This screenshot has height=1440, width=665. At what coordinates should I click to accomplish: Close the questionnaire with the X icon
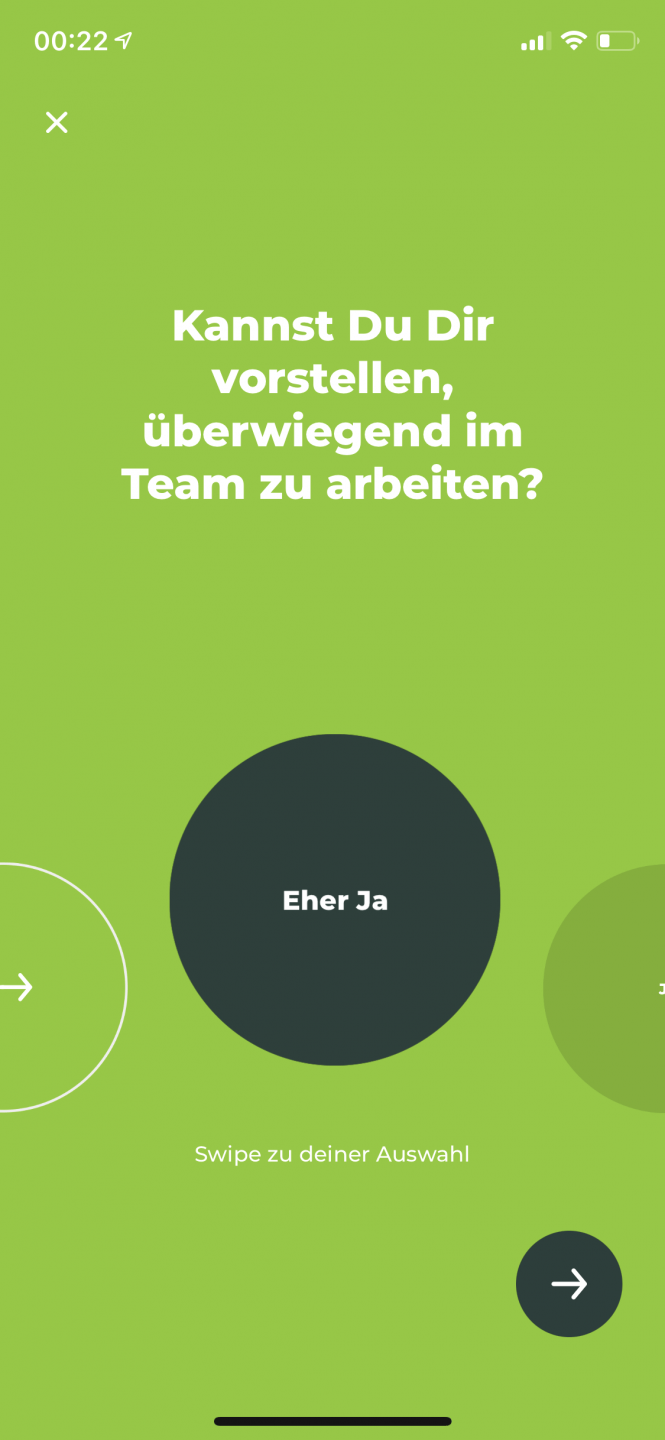(57, 122)
